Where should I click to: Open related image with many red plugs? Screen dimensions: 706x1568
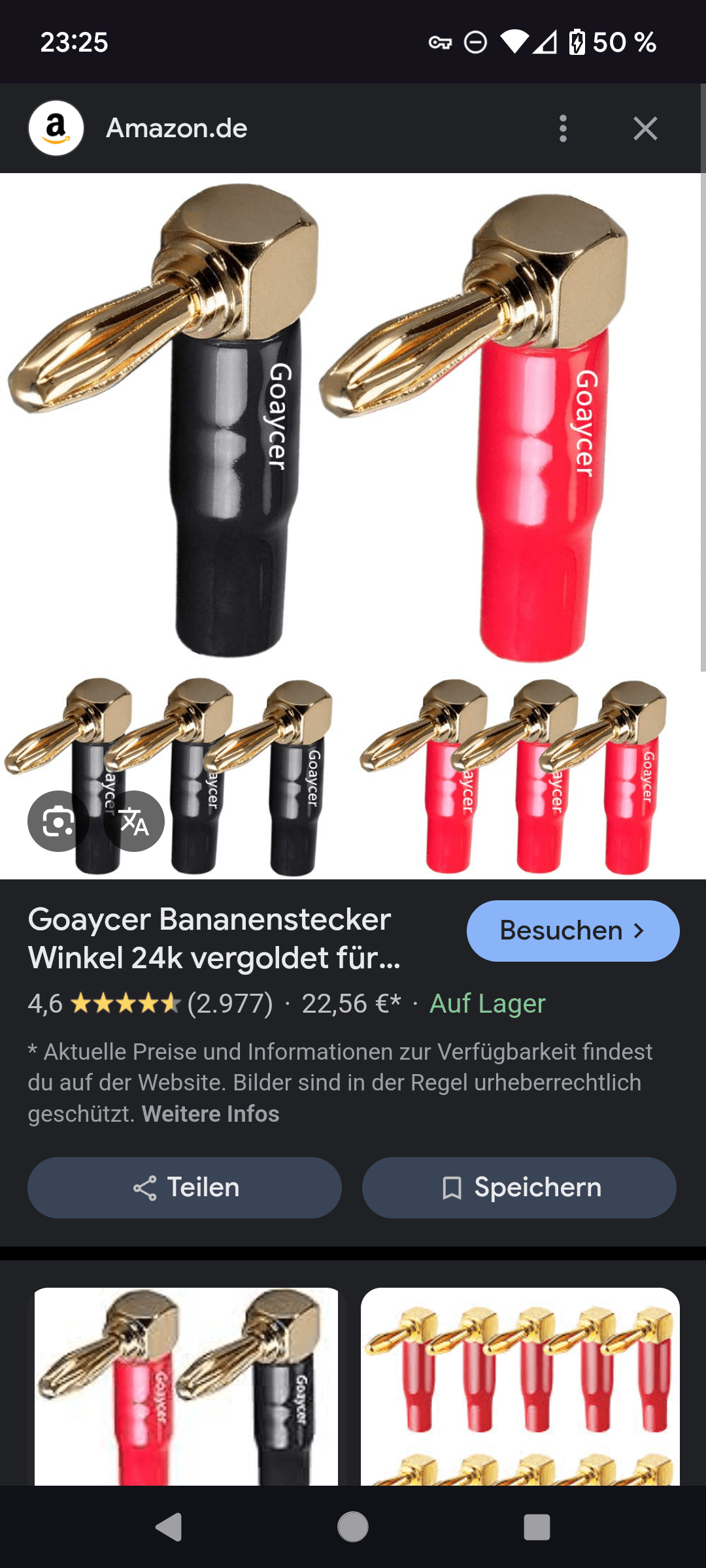tap(520, 1385)
